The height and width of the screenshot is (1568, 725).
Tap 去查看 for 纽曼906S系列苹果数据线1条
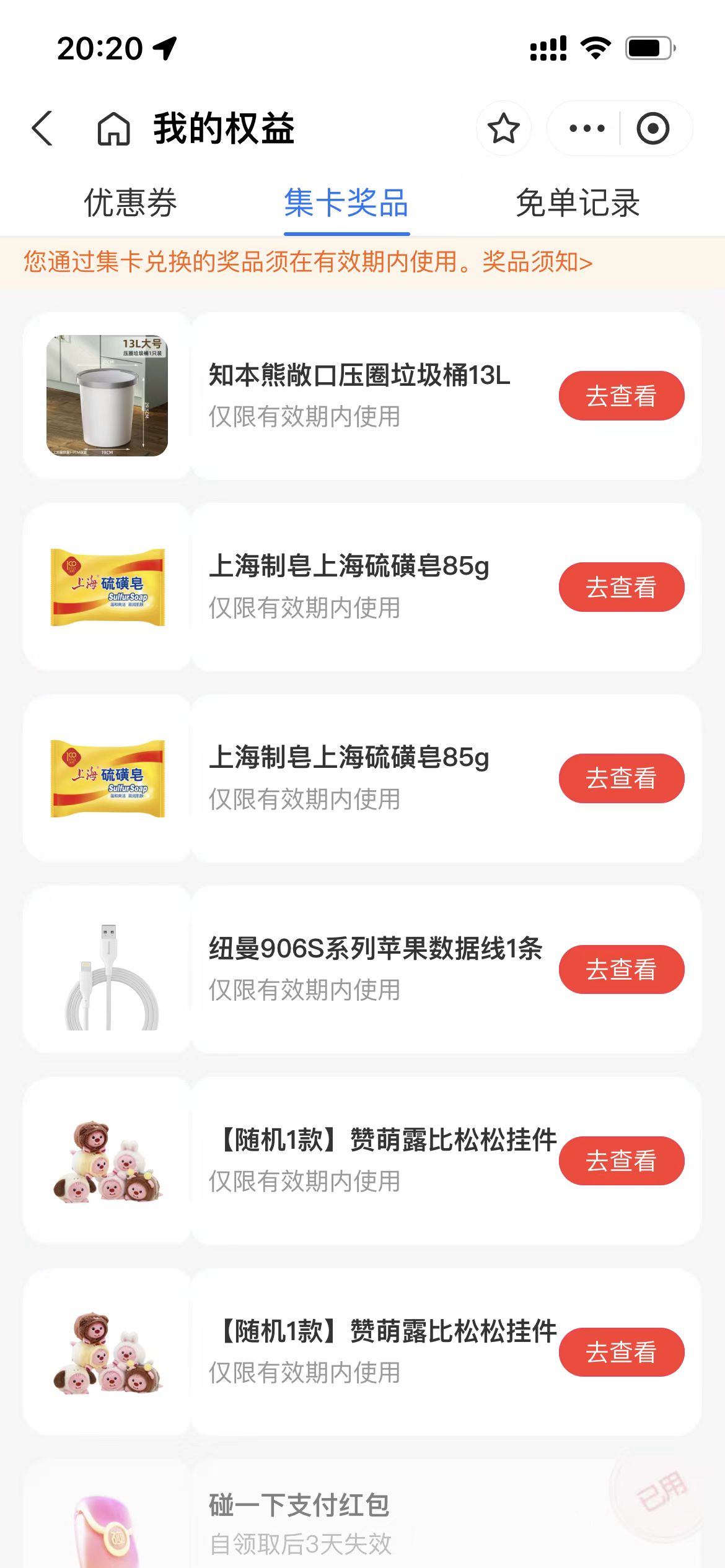pos(622,970)
